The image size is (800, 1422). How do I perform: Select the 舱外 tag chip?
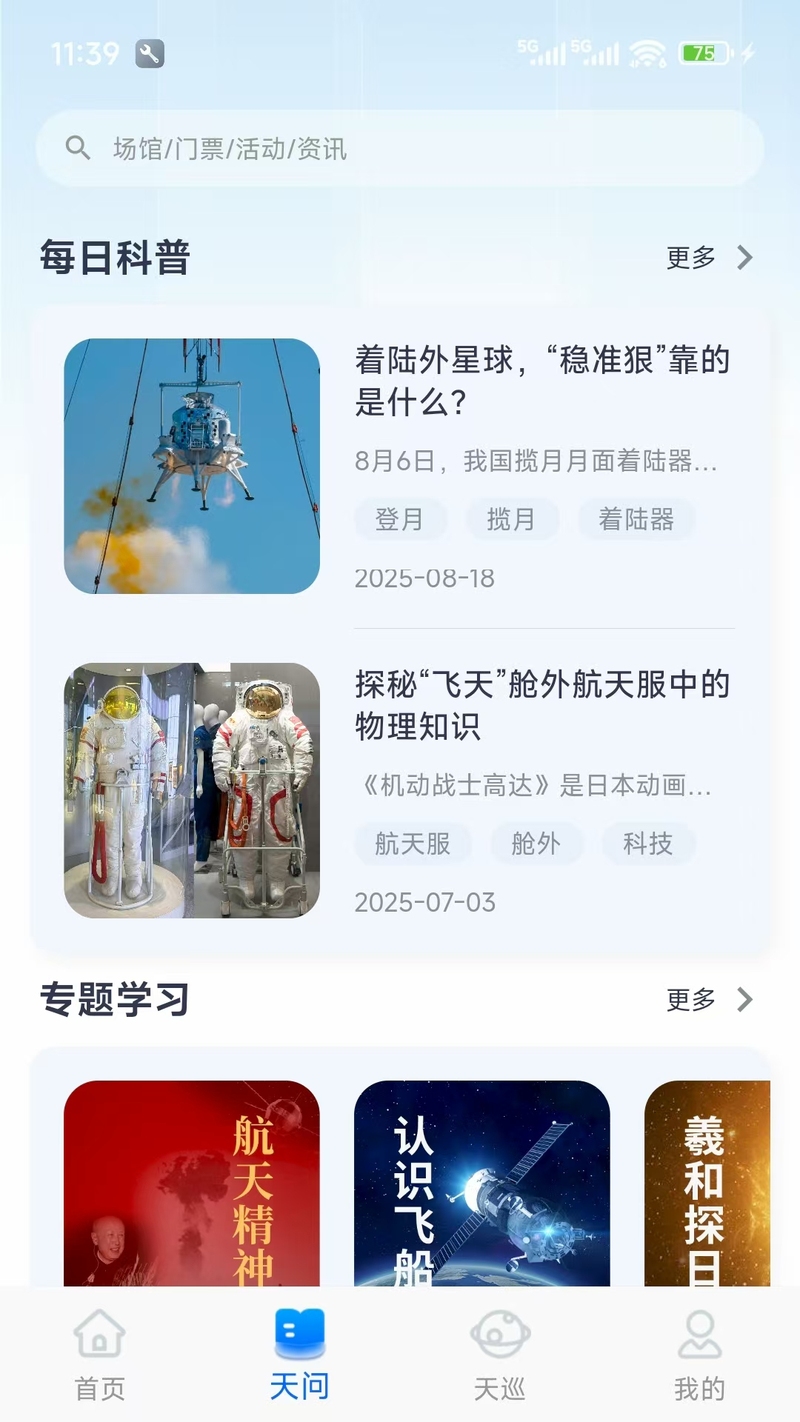[x=536, y=844]
